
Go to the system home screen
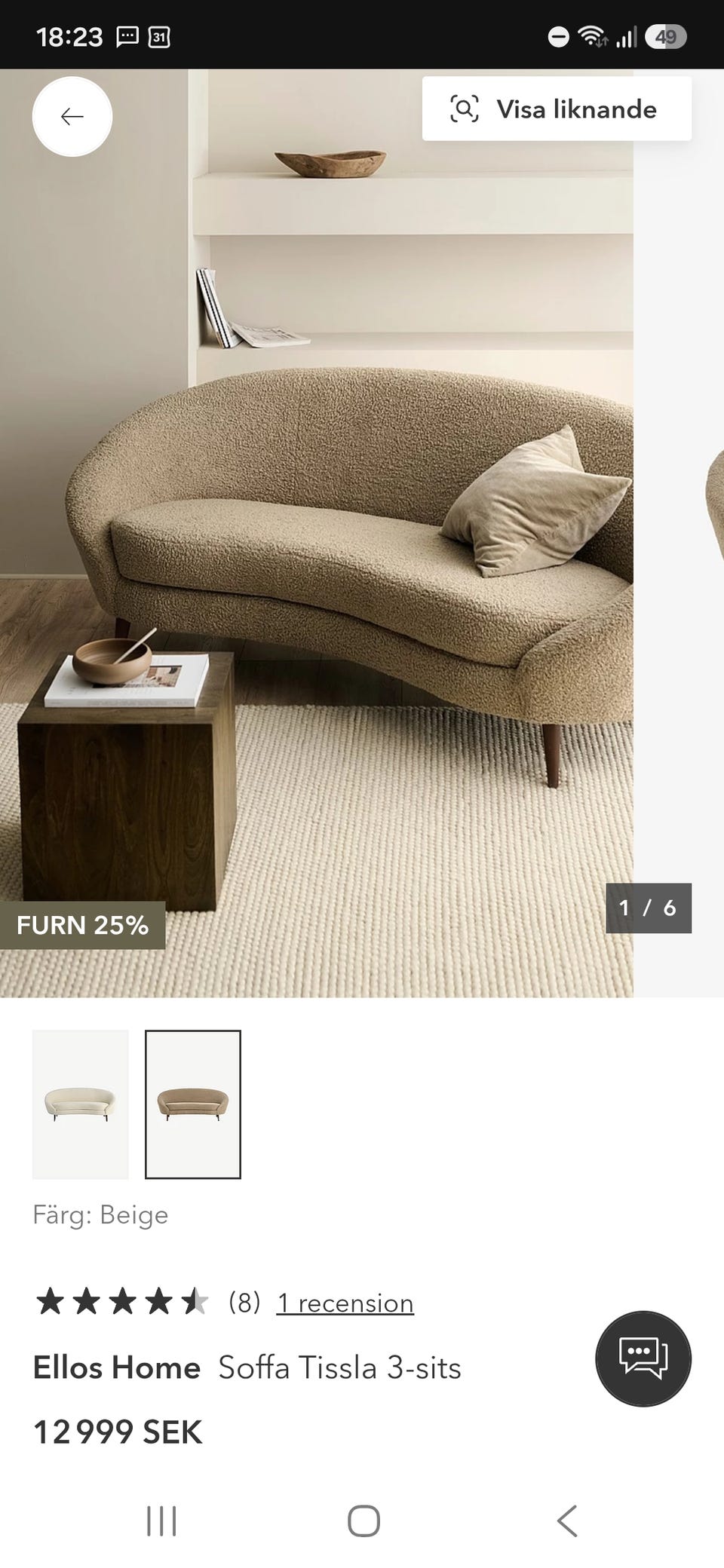[364, 1521]
